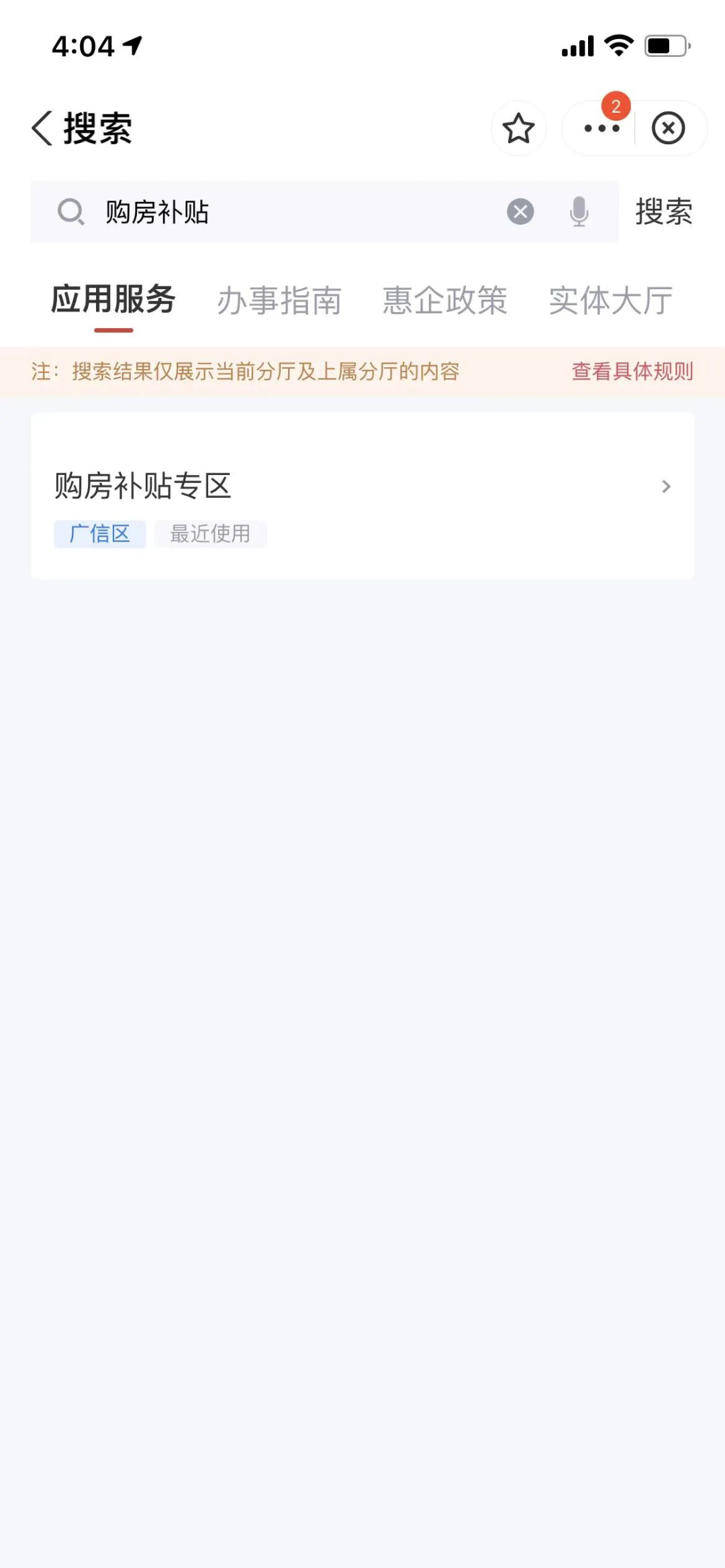
Task: Tap the search field containing 购房补贴
Action: 324,212
